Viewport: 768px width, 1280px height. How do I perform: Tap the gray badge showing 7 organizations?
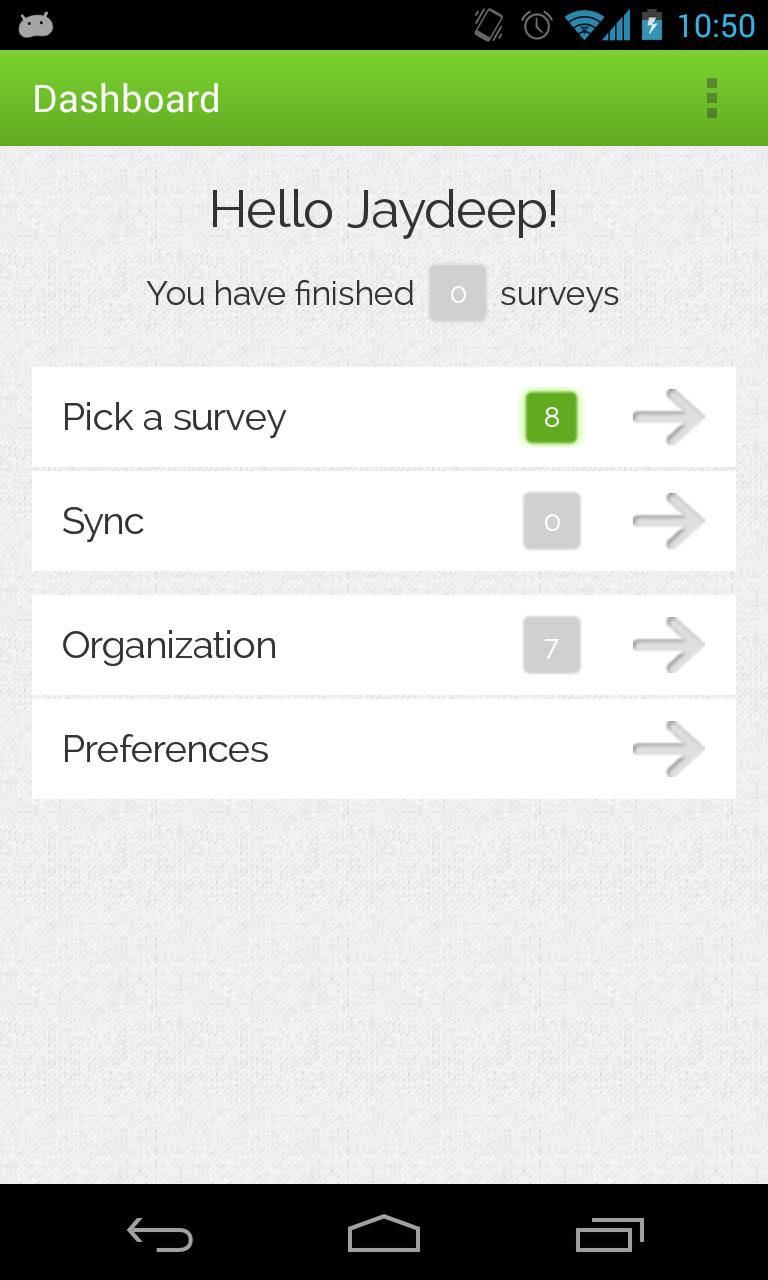(551, 645)
